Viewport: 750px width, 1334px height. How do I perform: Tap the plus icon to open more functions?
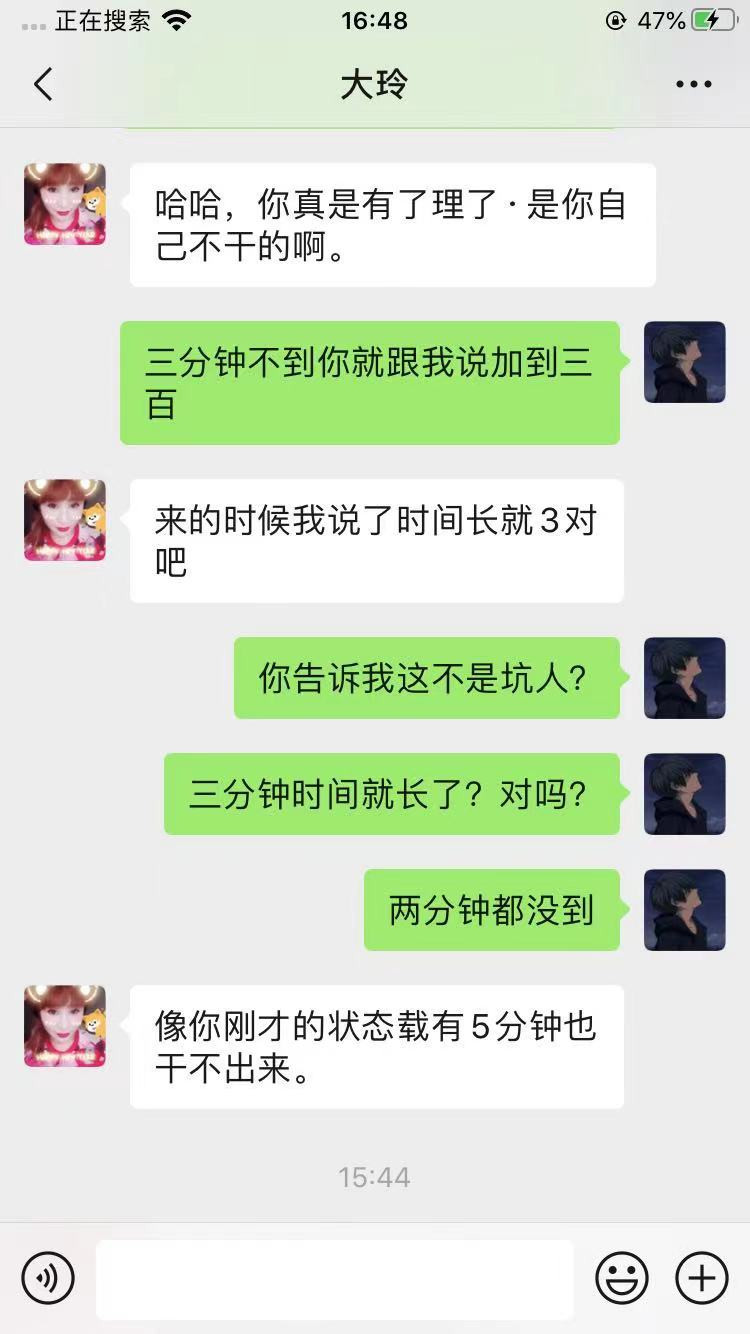(701, 1277)
